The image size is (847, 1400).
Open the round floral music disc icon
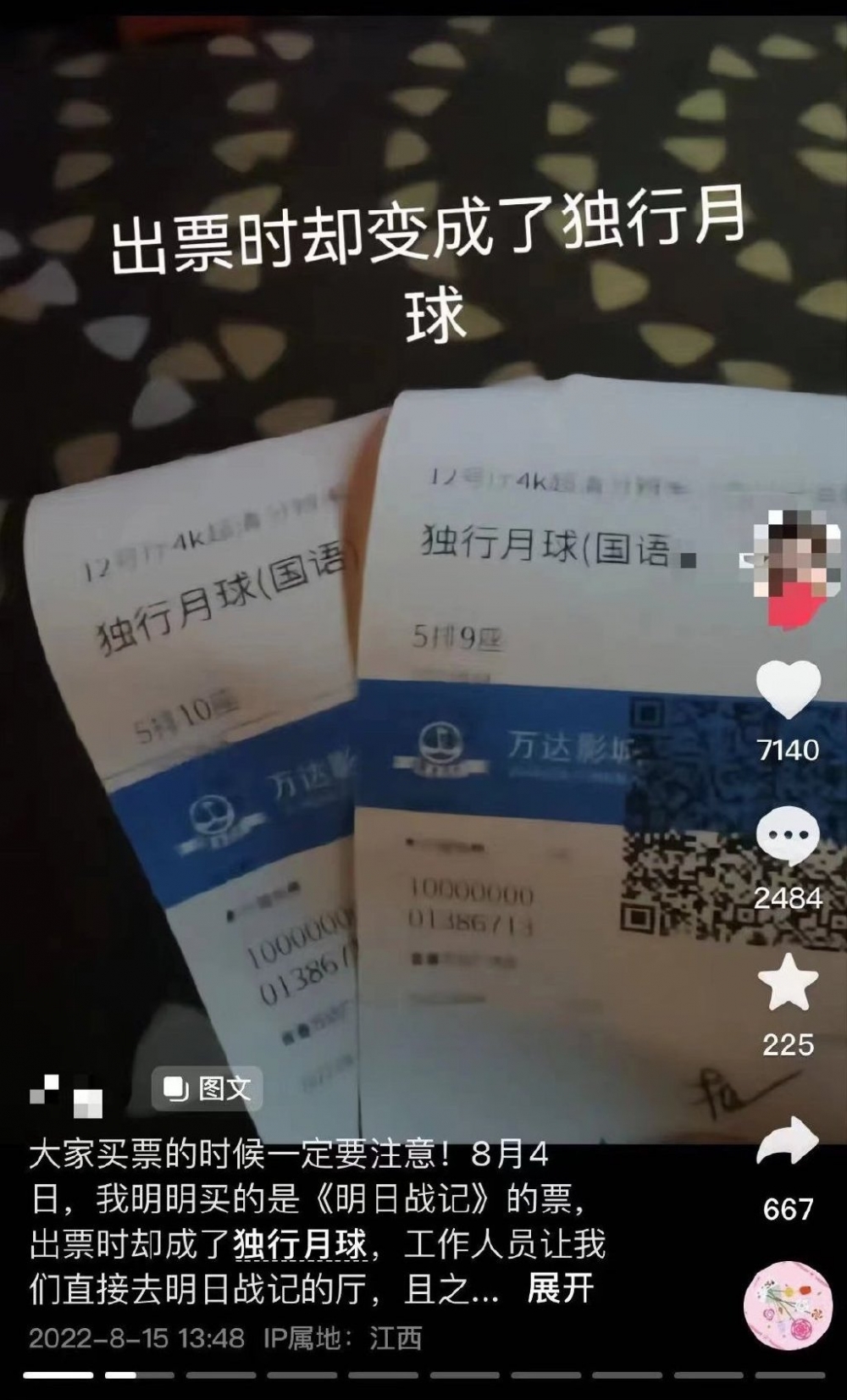click(788, 1305)
